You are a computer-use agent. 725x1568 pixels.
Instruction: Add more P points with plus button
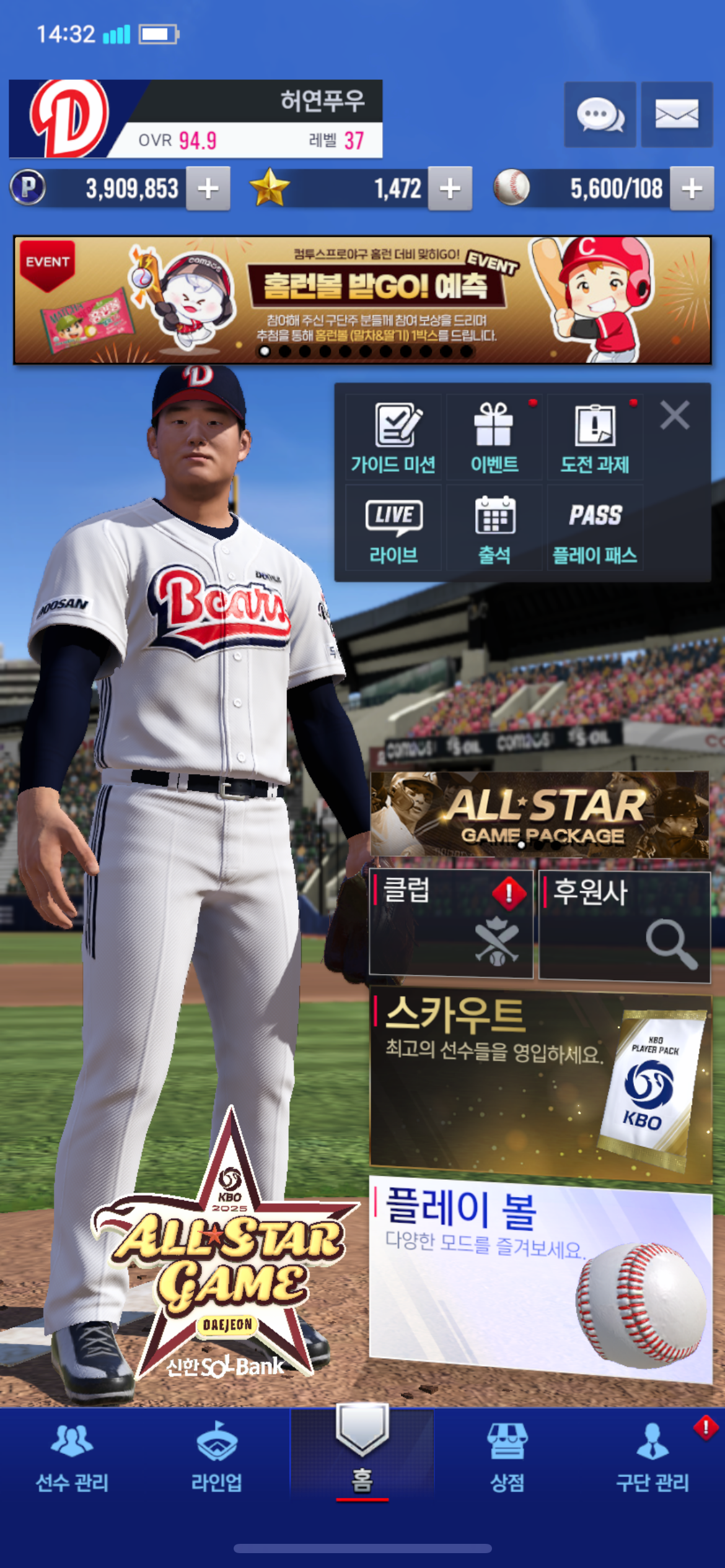click(208, 188)
